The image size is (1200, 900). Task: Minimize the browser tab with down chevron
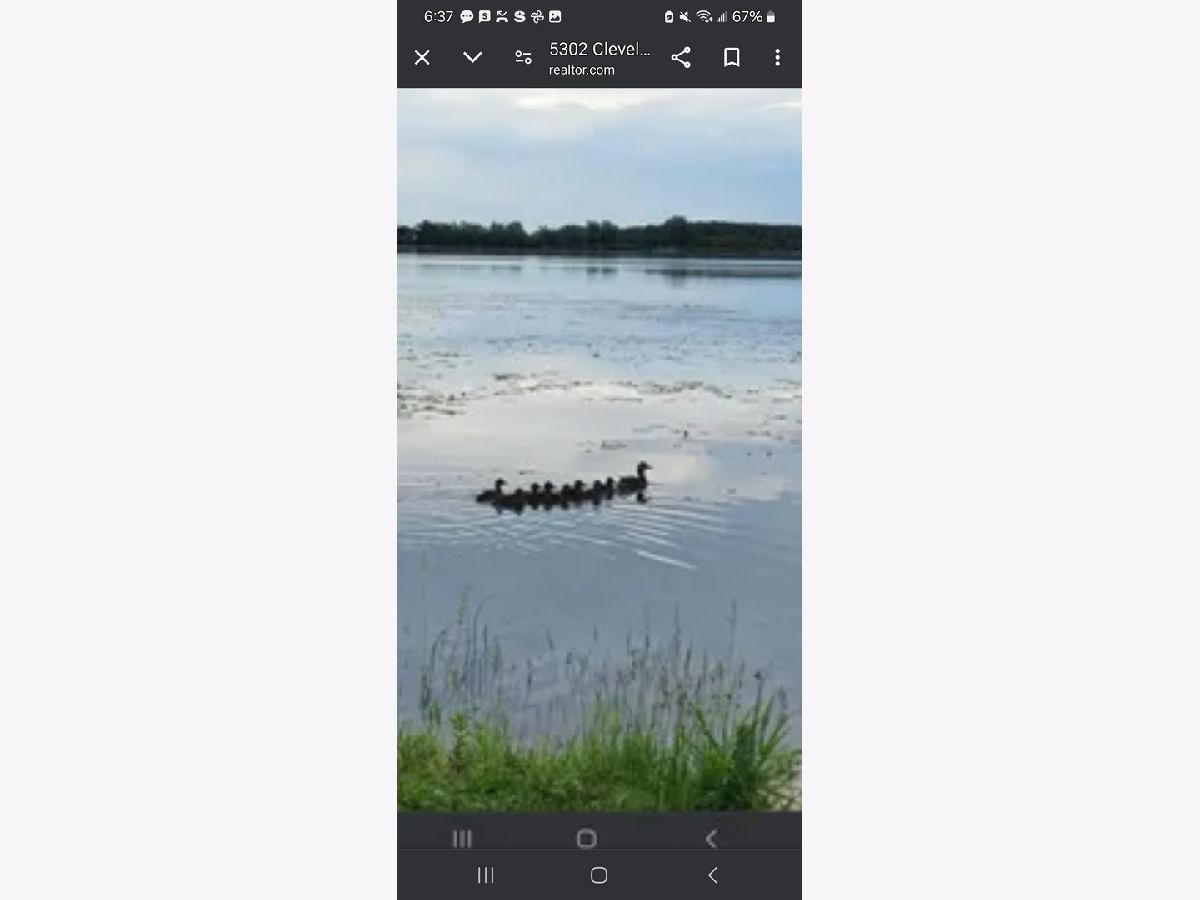pyautogui.click(x=473, y=58)
